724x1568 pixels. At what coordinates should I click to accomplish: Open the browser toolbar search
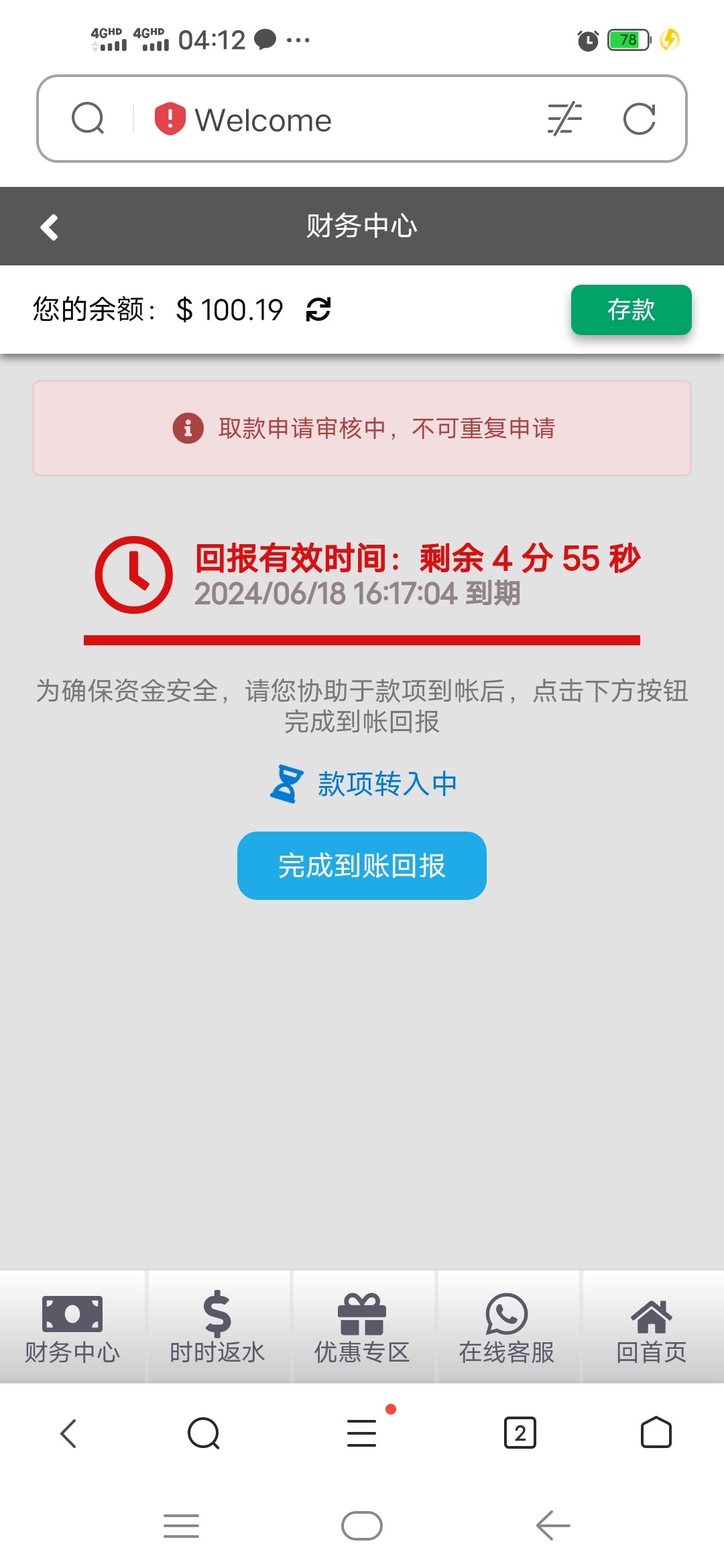click(204, 1433)
